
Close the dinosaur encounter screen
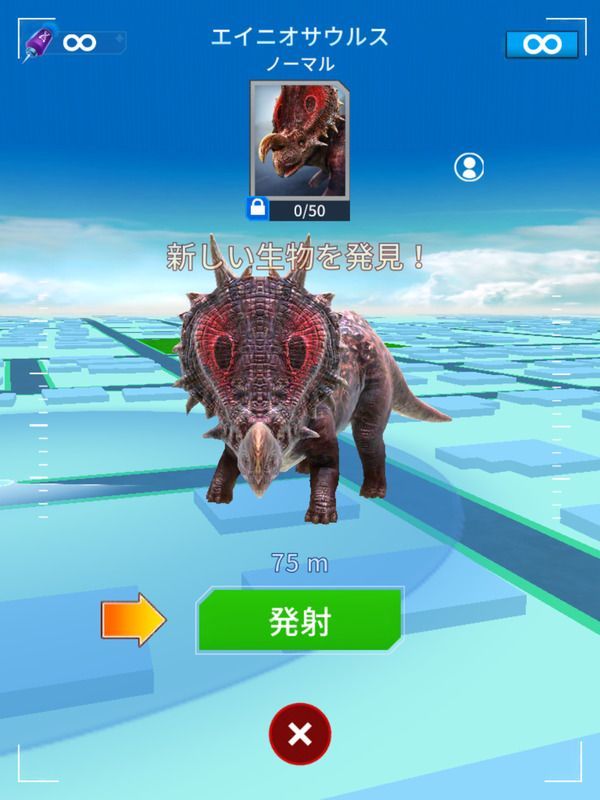[x=299, y=735]
